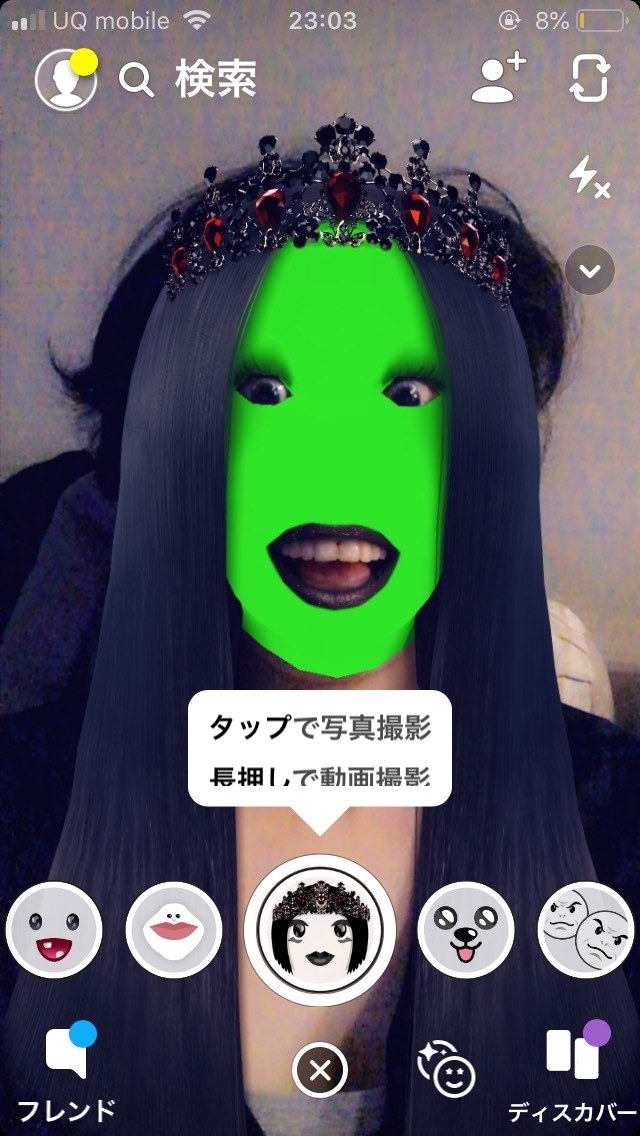Image resolution: width=640 pixels, height=1136 pixels.
Task: Expand more camera tools with down chevron
Action: coord(590,270)
